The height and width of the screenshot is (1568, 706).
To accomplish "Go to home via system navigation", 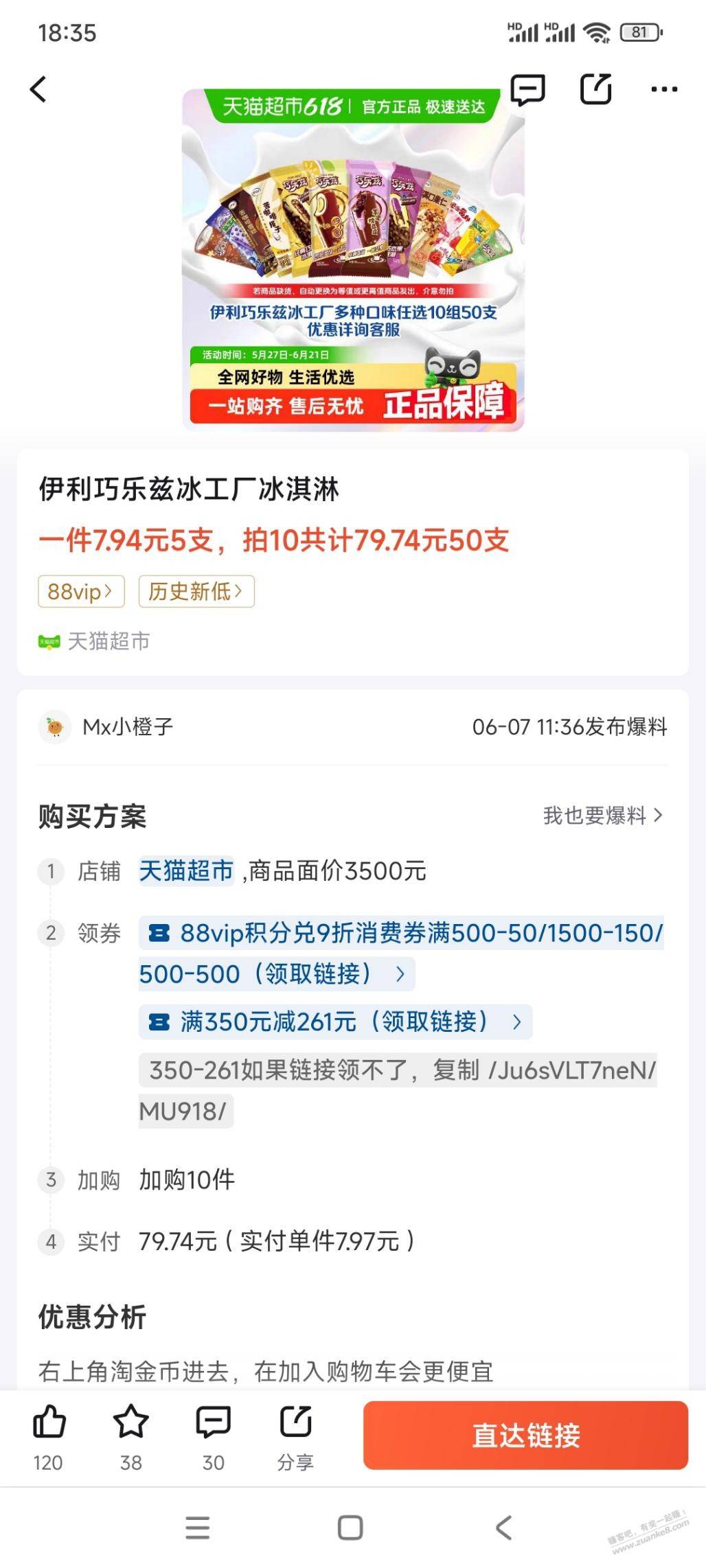I will pyautogui.click(x=350, y=1528).
